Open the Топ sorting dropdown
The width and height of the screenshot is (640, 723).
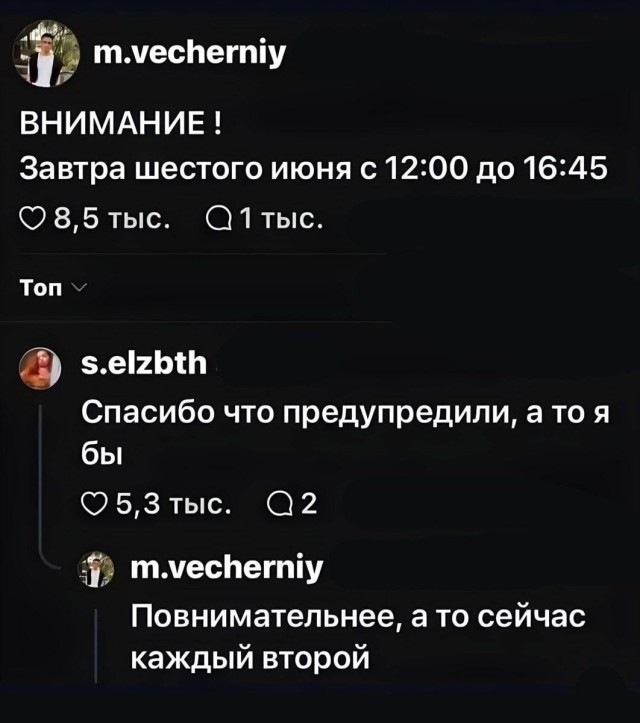pos(53,288)
